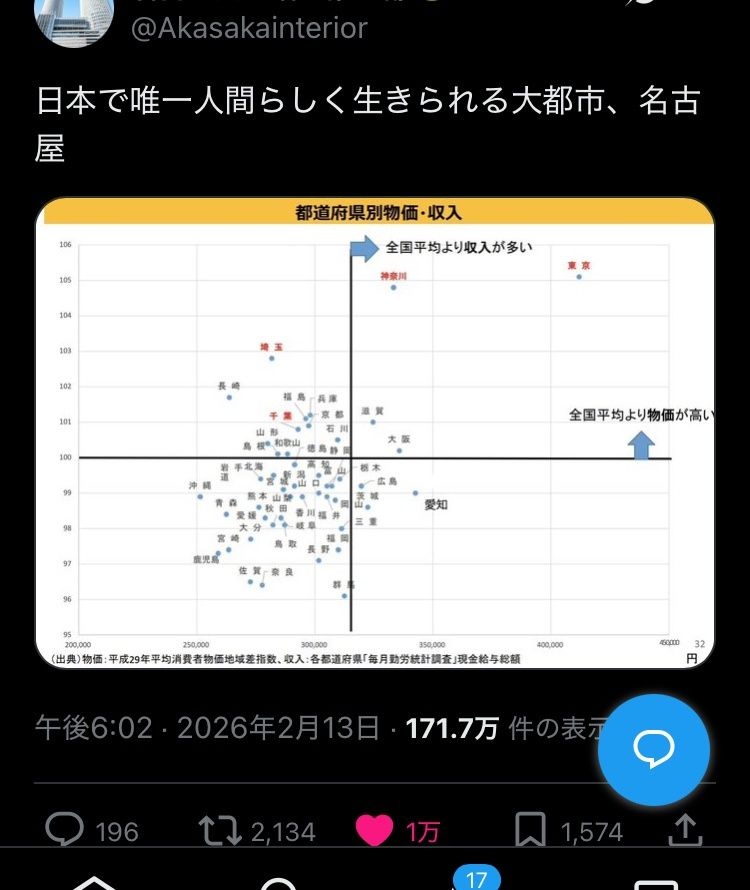
Task: Repost this tweet with 2,134 reposts
Action: tap(214, 830)
